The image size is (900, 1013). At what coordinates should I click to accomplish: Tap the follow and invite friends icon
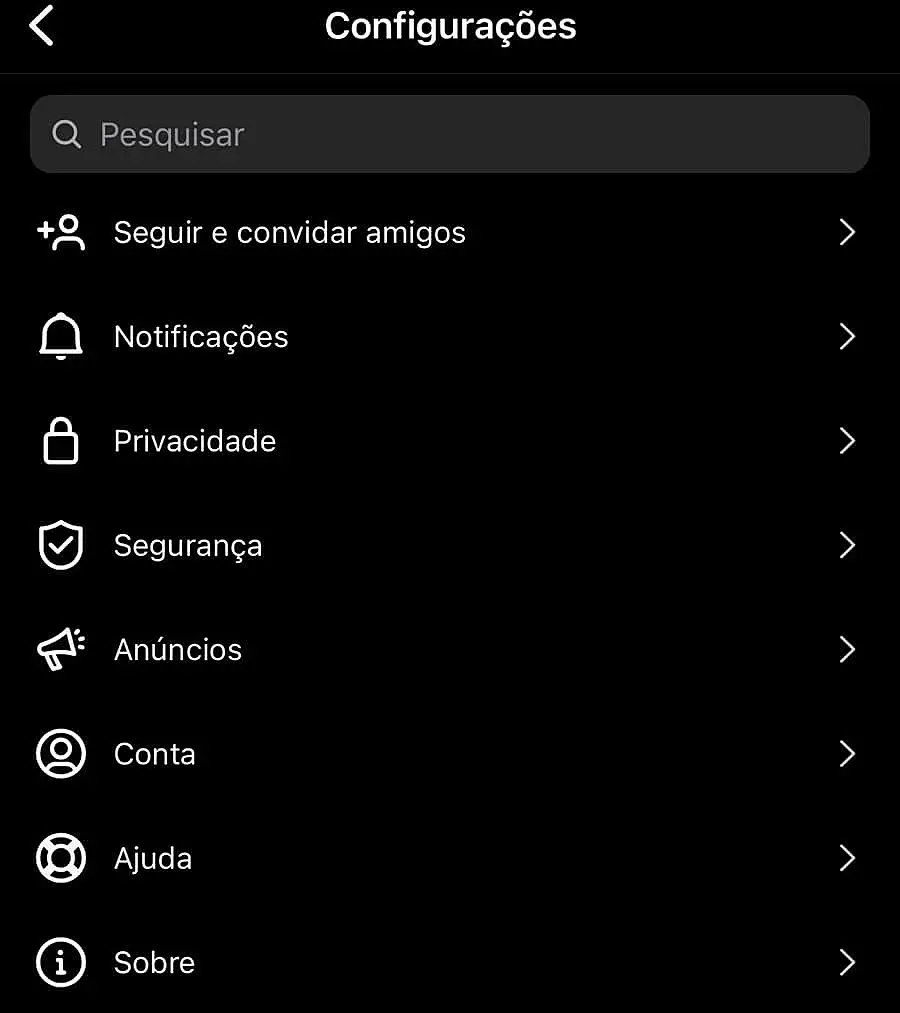(x=61, y=232)
